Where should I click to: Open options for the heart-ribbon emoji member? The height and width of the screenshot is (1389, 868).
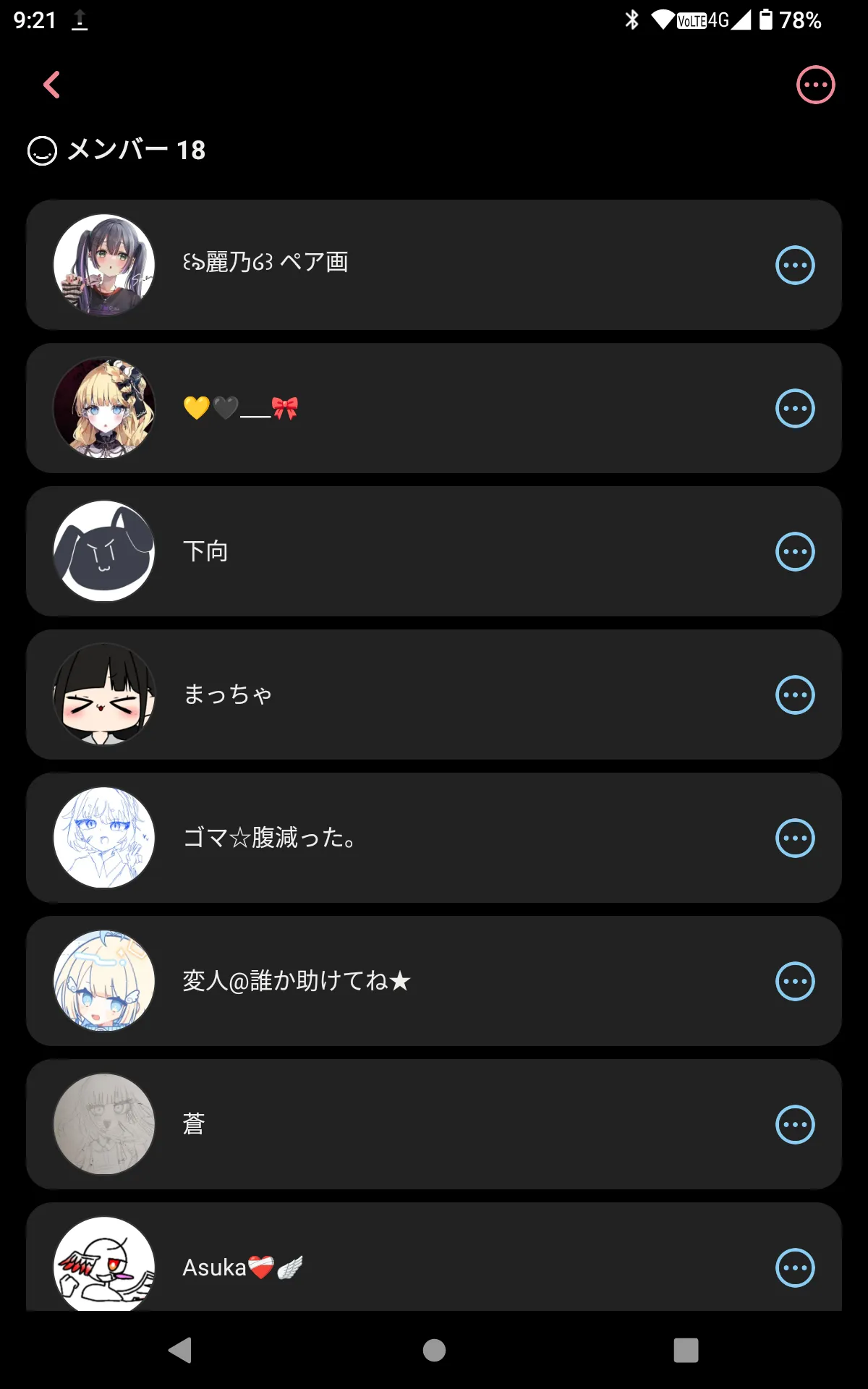795,409
